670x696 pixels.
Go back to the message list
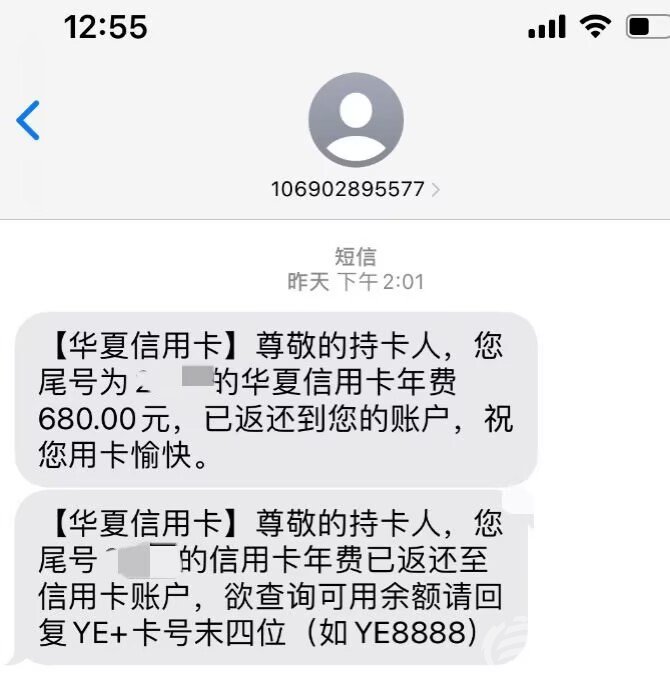click(29, 120)
